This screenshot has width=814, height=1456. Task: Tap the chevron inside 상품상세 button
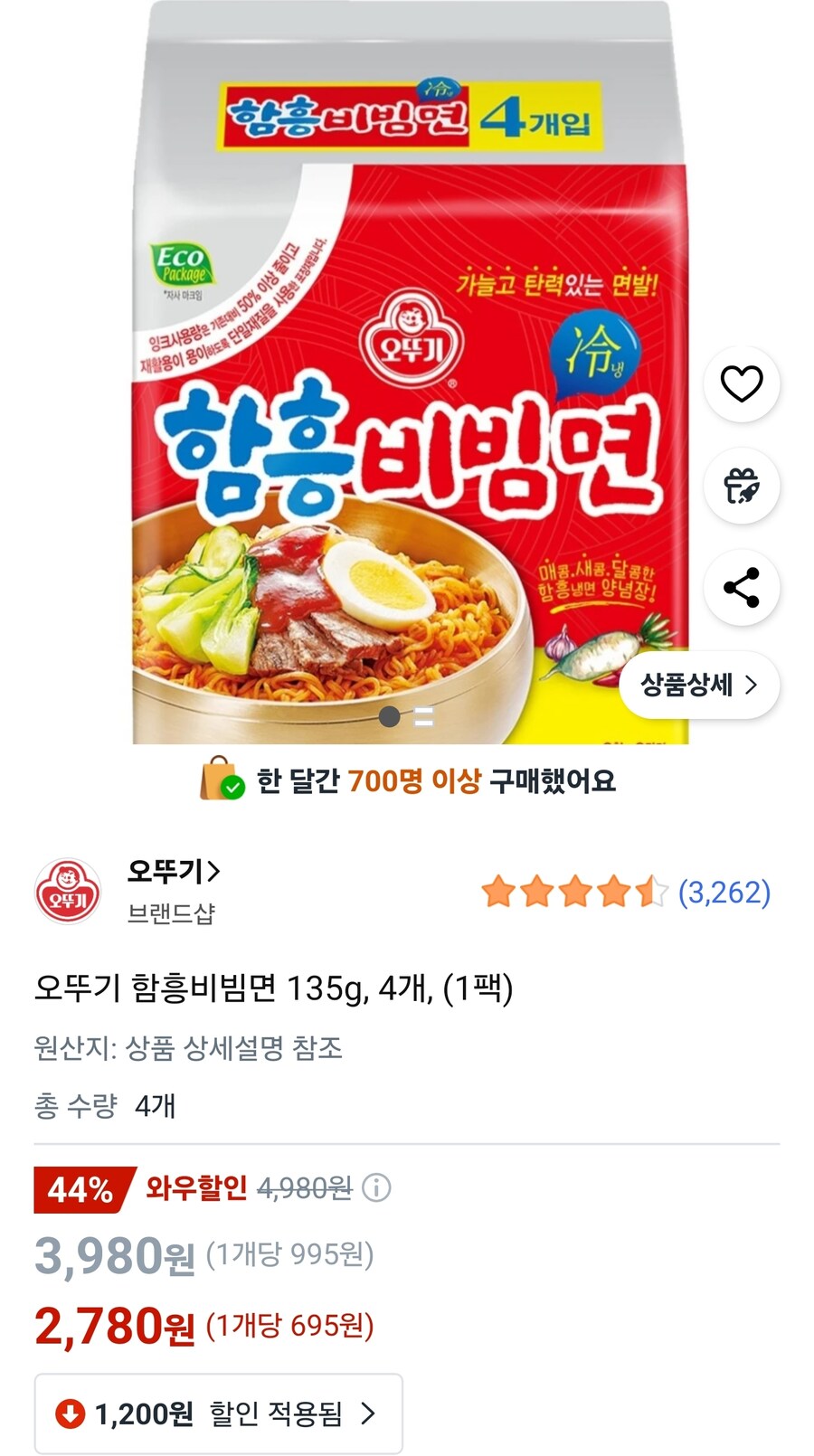(x=753, y=685)
